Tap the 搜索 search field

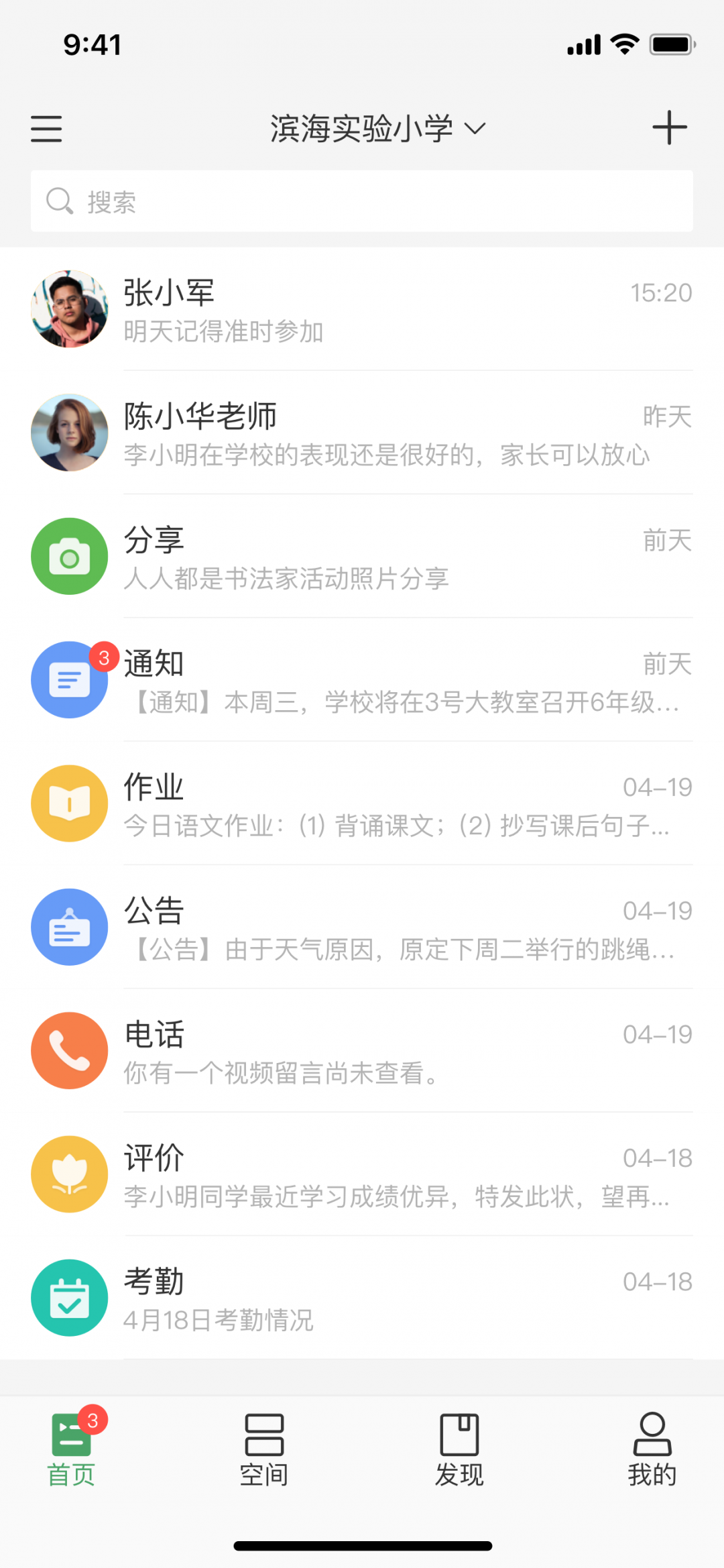[x=362, y=201]
